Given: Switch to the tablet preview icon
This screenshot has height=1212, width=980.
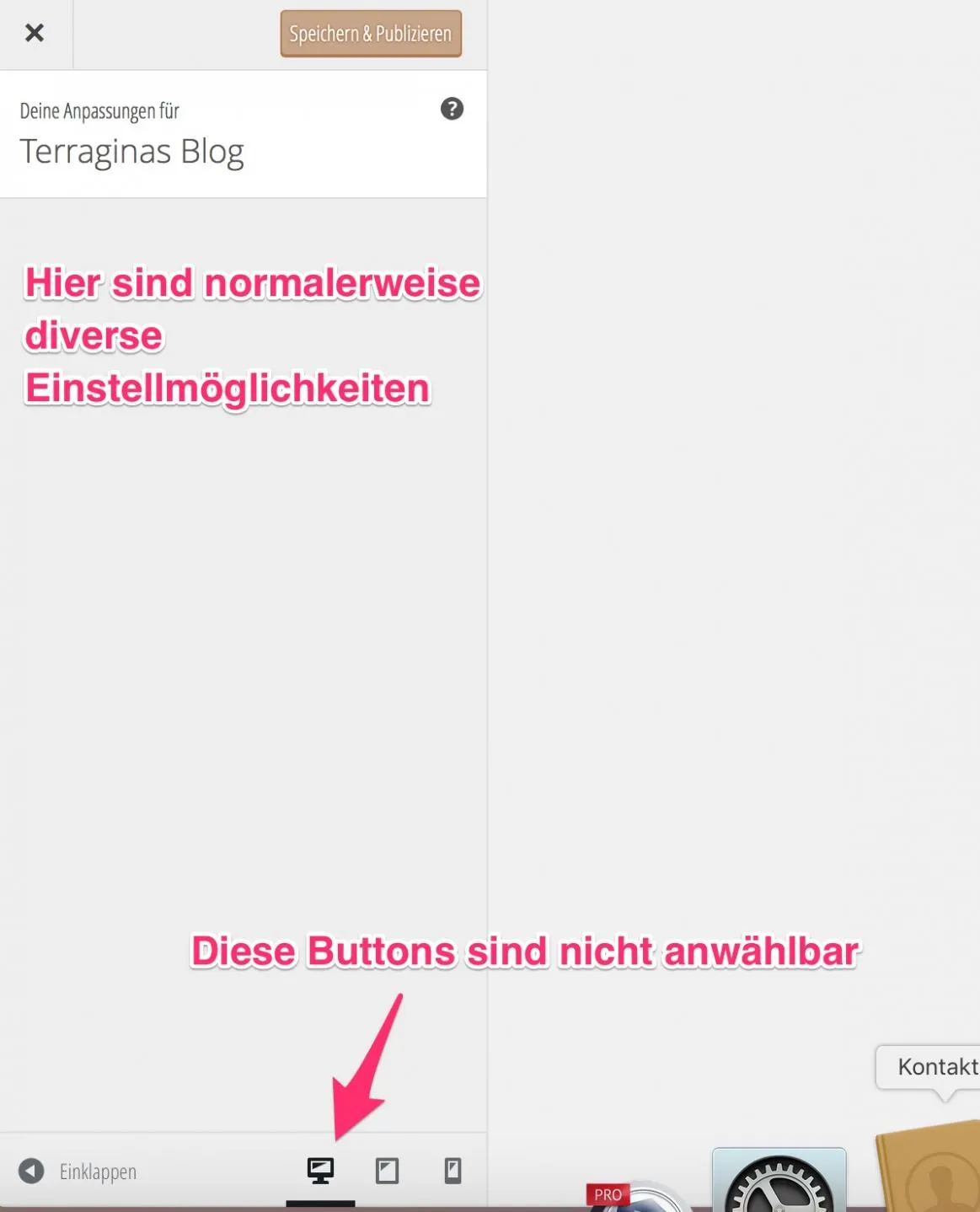Looking at the screenshot, I should click(387, 1171).
